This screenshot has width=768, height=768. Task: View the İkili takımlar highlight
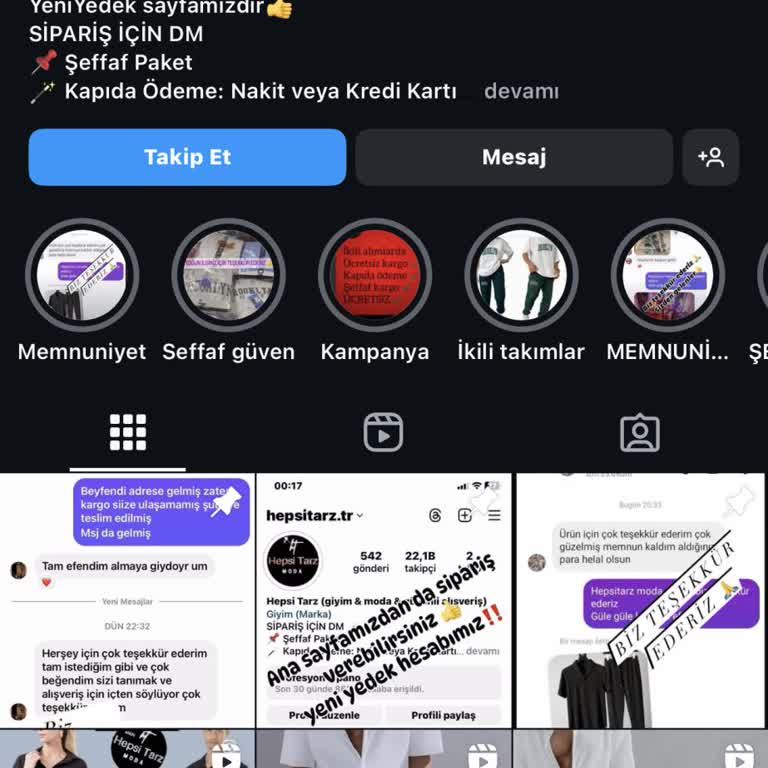(521, 275)
